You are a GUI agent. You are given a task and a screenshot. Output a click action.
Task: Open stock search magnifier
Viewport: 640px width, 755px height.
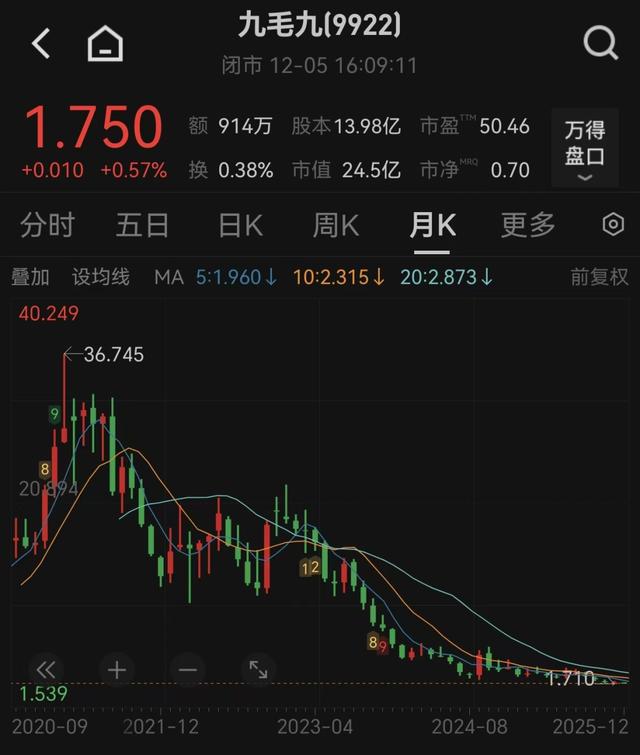click(x=600, y=43)
